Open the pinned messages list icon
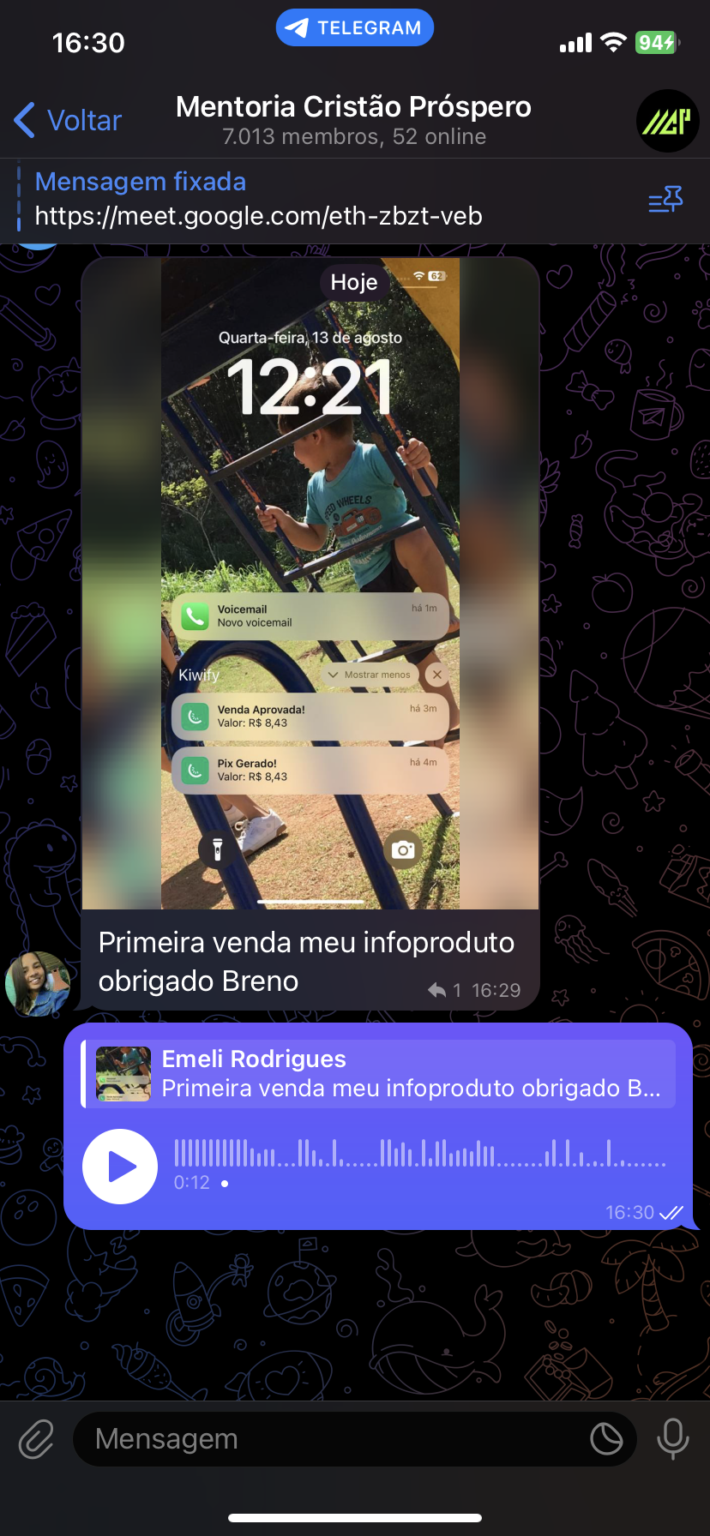The image size is (710, 1536). (x=665, y=201)
